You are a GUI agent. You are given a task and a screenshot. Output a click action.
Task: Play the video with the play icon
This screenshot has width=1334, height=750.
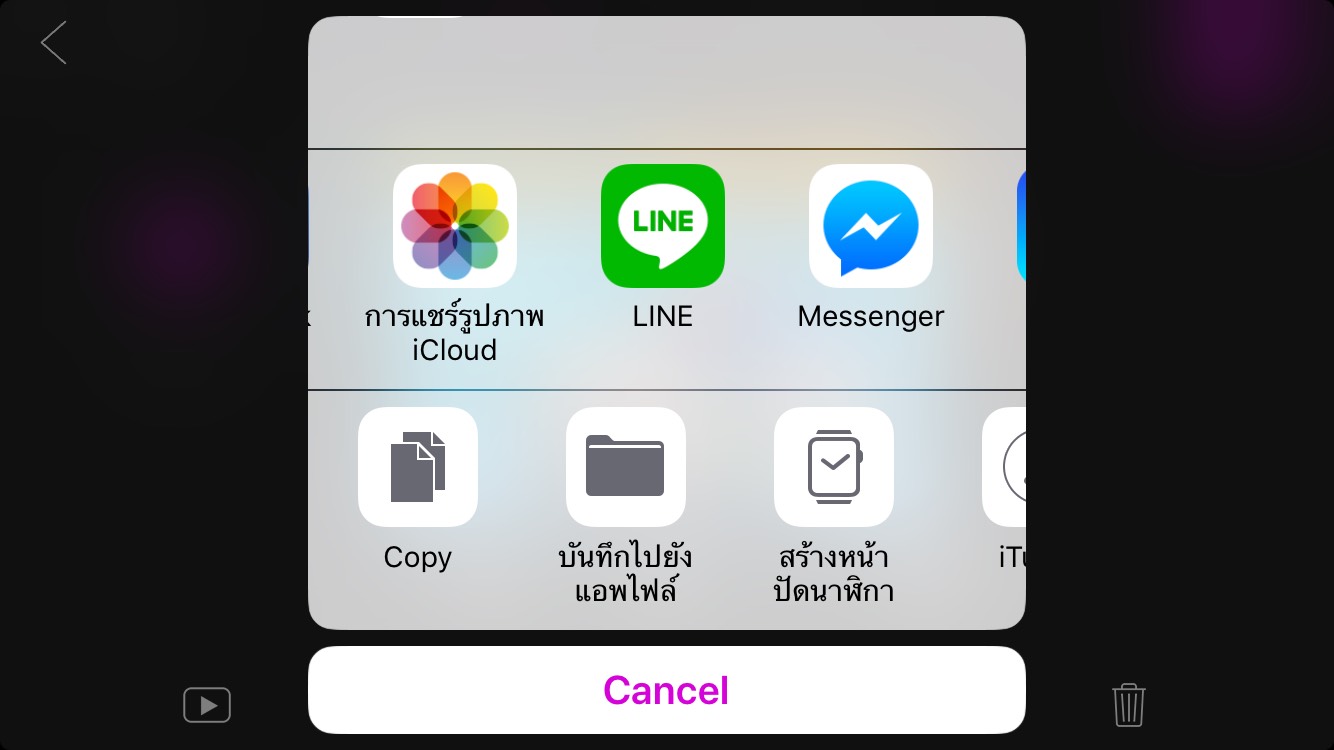pyautogui.click(x=207, y=705)
